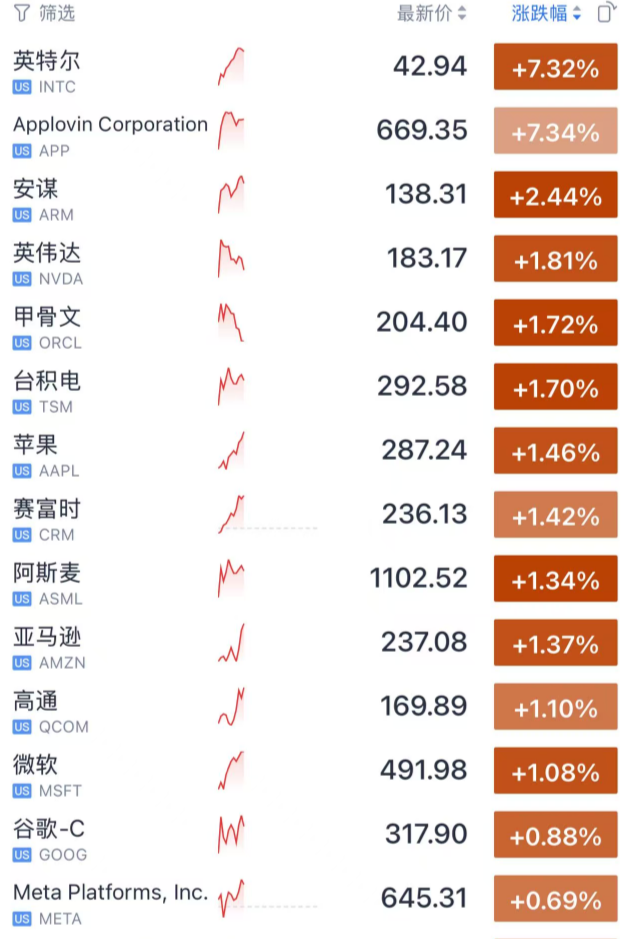Tap the layout switch icon beside 涨跌幅
Screen dimensions: 633x939
coord(606,14)
